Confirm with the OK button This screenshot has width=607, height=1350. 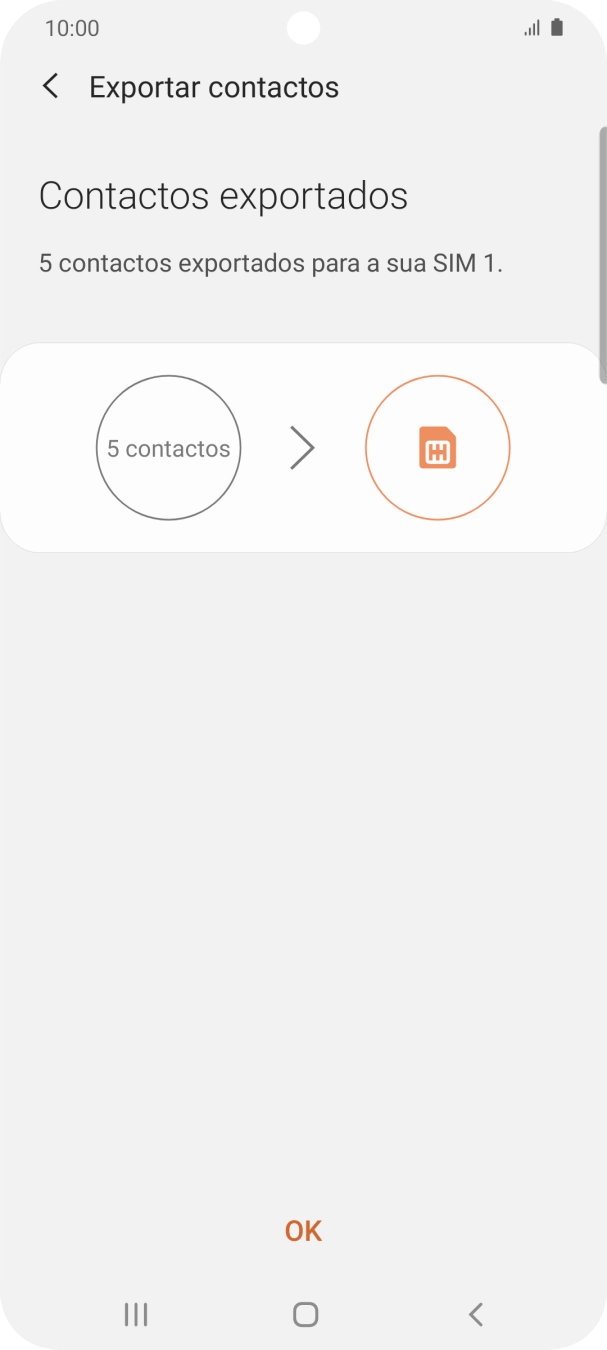point(303,1231)
